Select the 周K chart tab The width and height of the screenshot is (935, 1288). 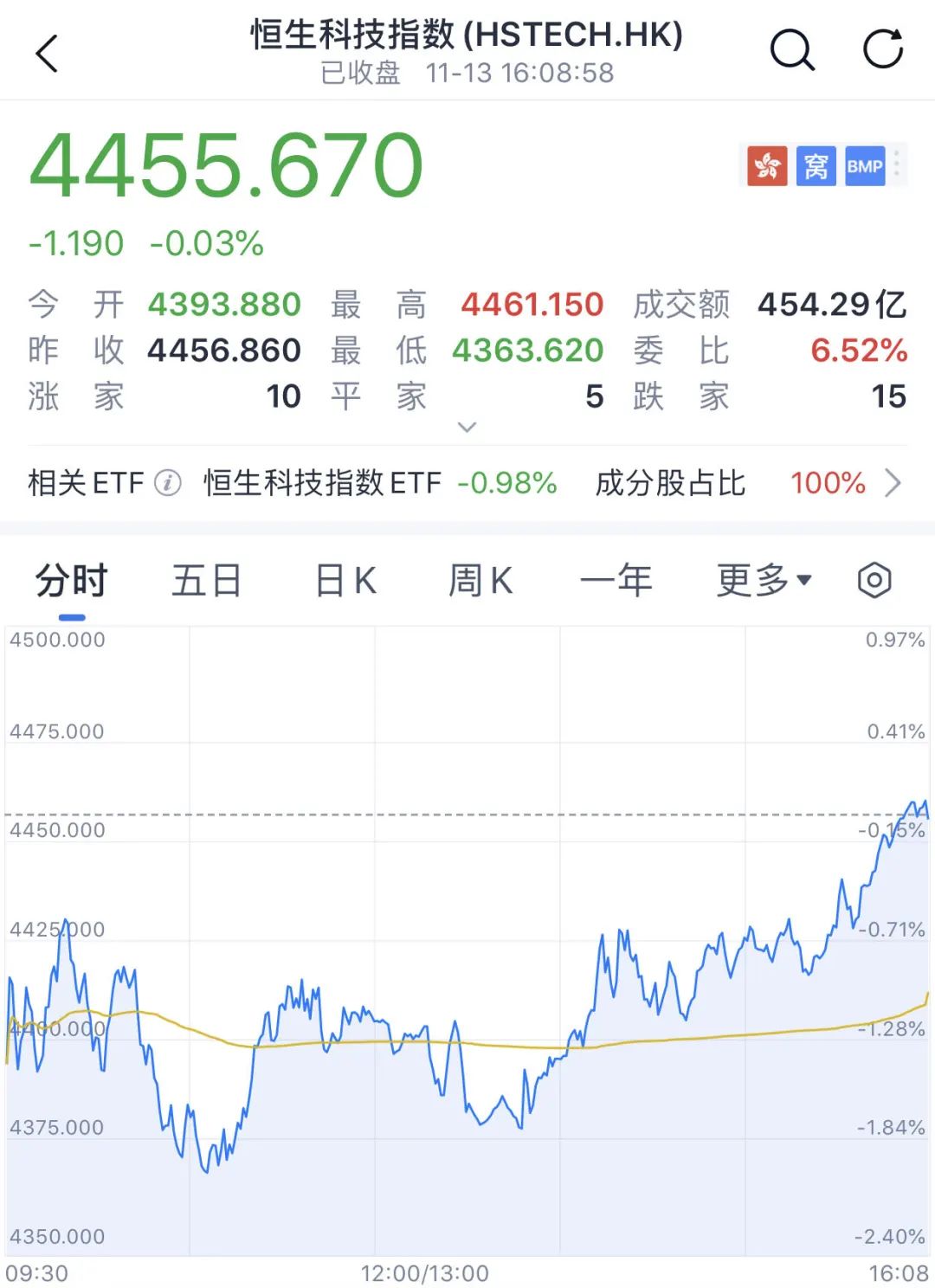480,581
